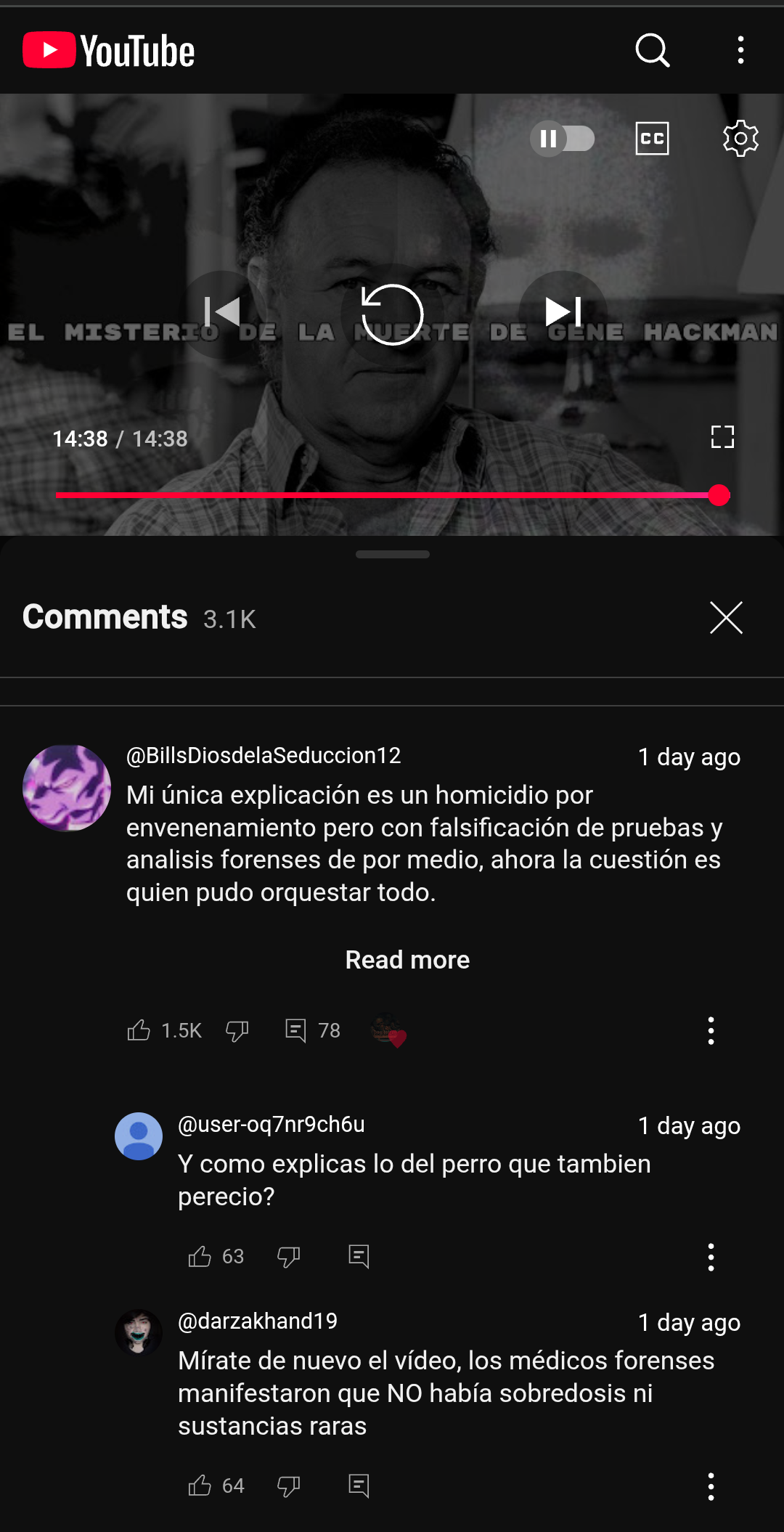Expand comment with Read more

tap(407, 960)
